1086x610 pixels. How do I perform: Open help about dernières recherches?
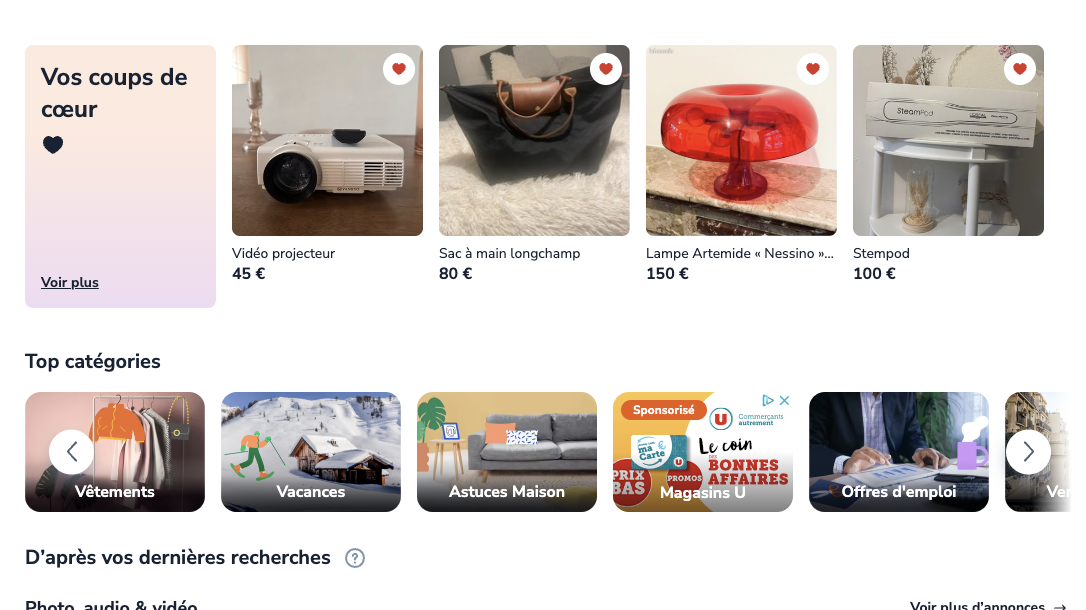tap(355, 558)
